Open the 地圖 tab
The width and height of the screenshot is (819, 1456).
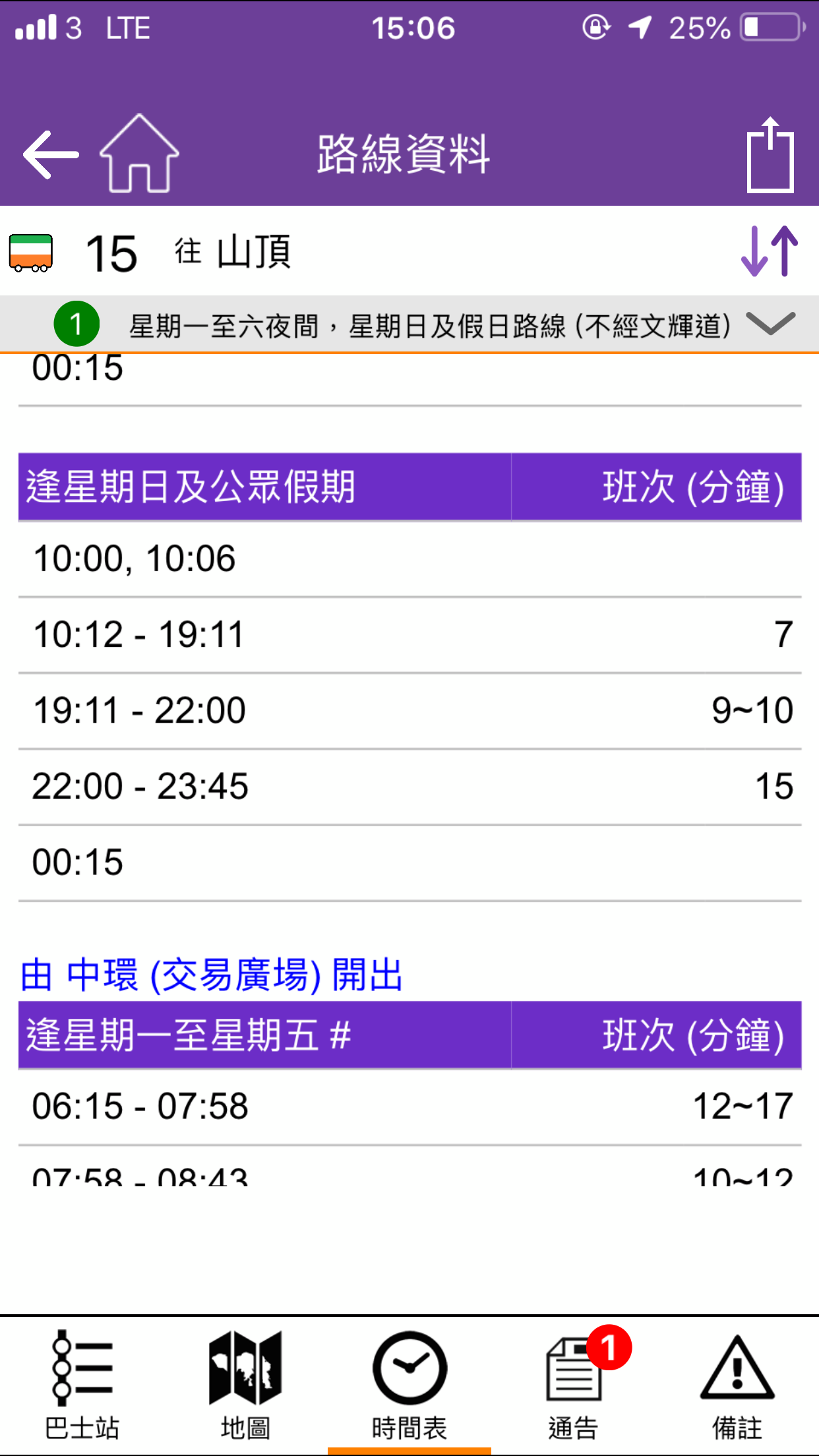(x=245, y=1385)
